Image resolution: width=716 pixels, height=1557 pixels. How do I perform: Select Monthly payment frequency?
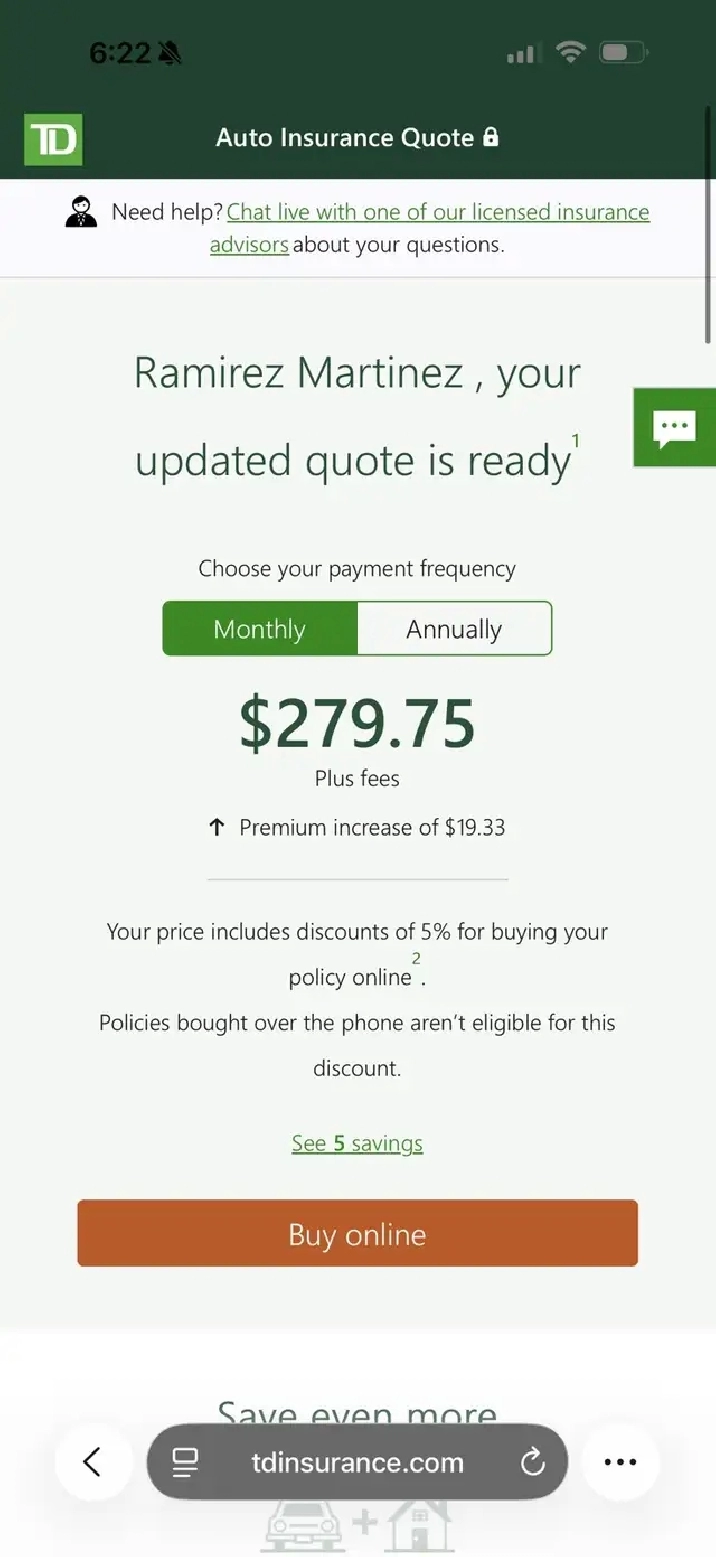click(x=260, y=629)
